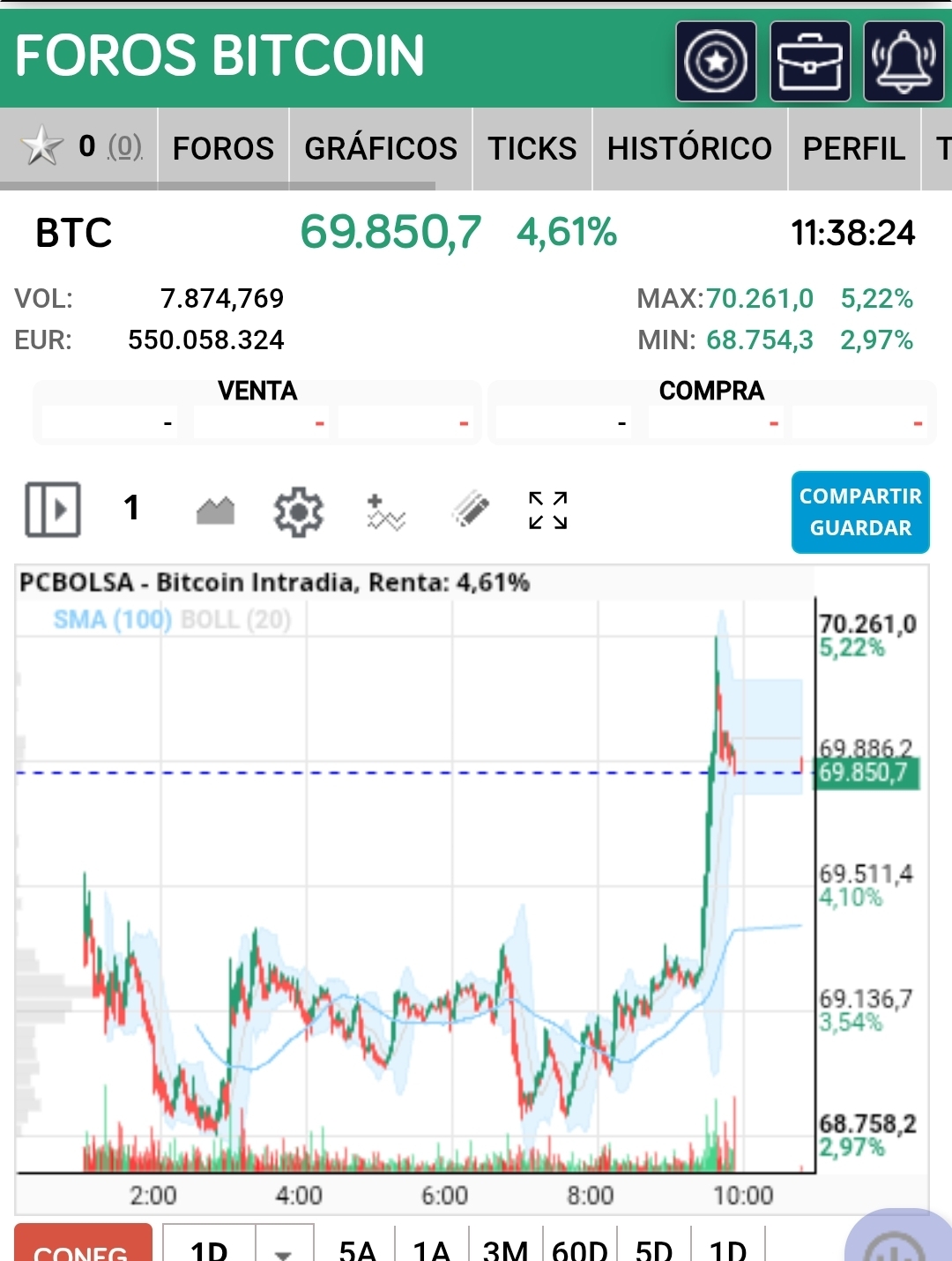The width and height of the screenshot is (952, 1261).
Task: Open the TICKS tab
Action: (532, 148)
